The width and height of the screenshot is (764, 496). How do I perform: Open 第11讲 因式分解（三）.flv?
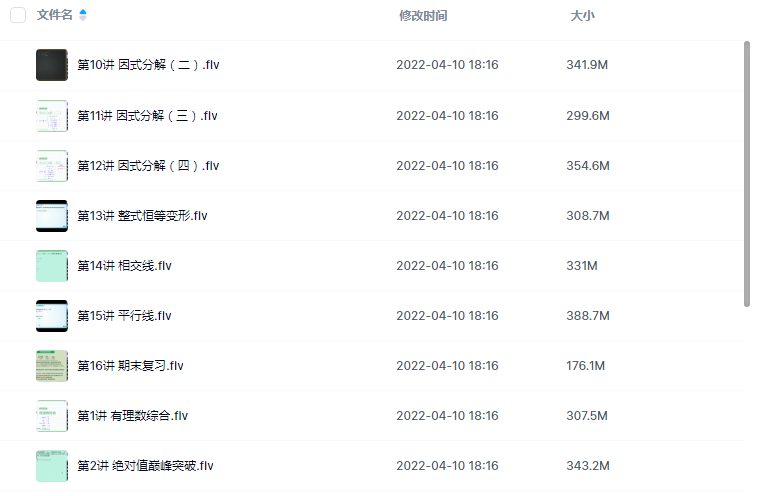[x=147, y=115]
